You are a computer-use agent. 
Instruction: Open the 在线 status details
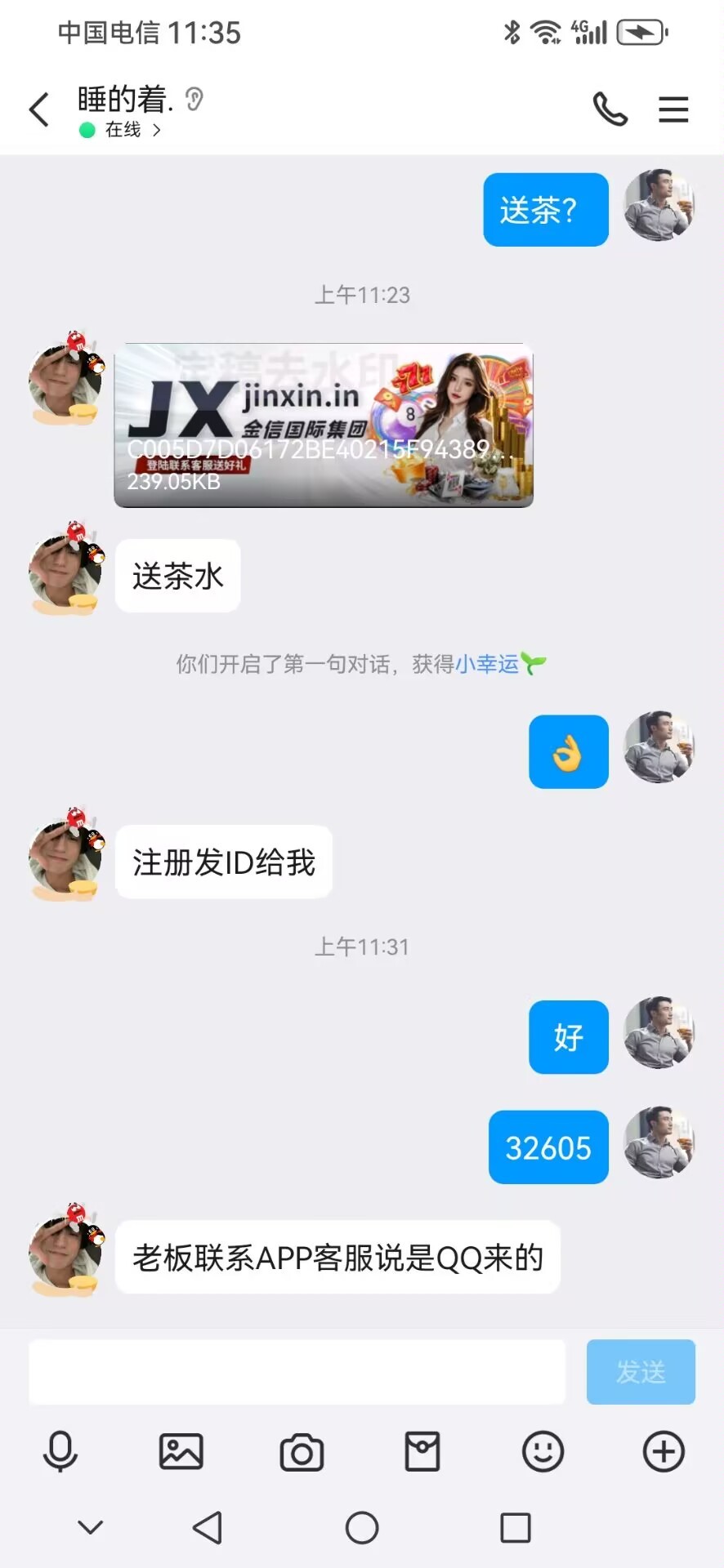tap(123, 130)
